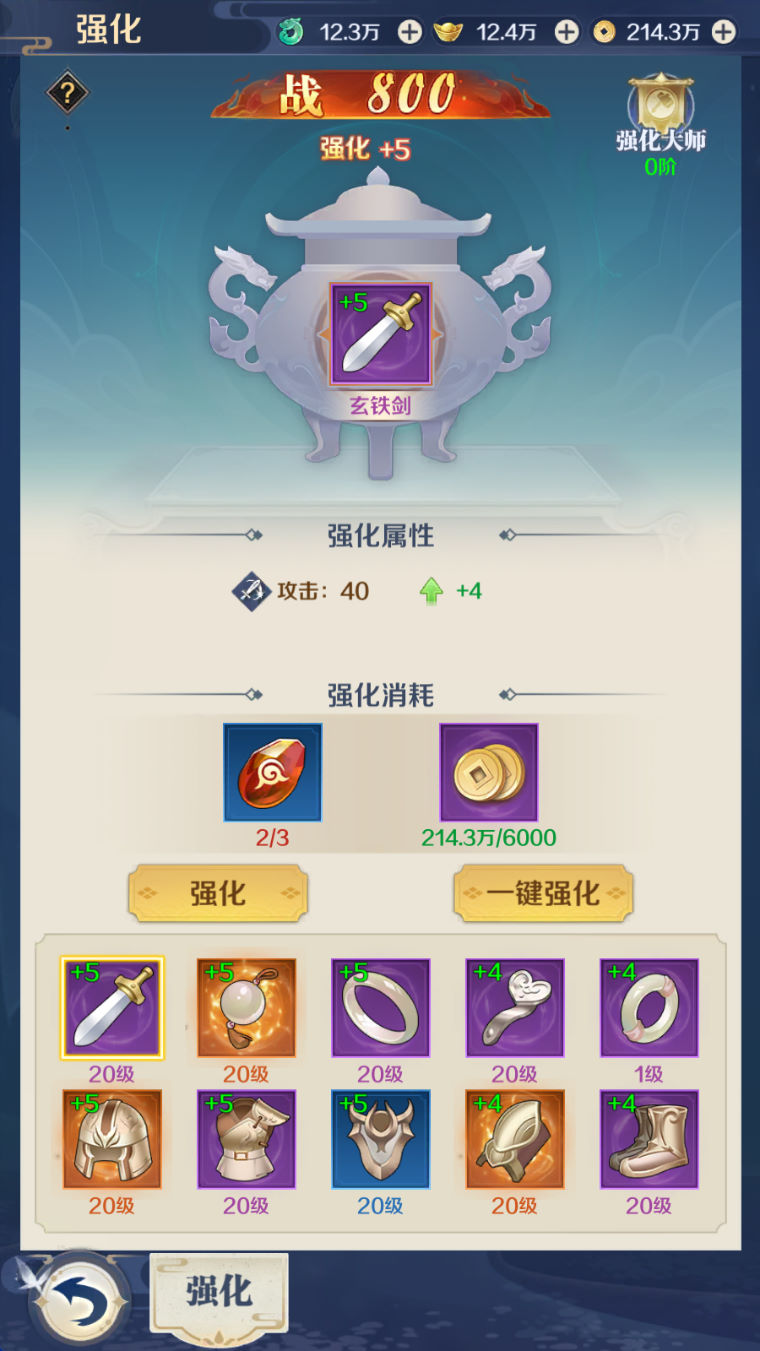View the copper coin cost item
The width and height of the screenshot is (760, 1351).
click(x=489, y=773)
